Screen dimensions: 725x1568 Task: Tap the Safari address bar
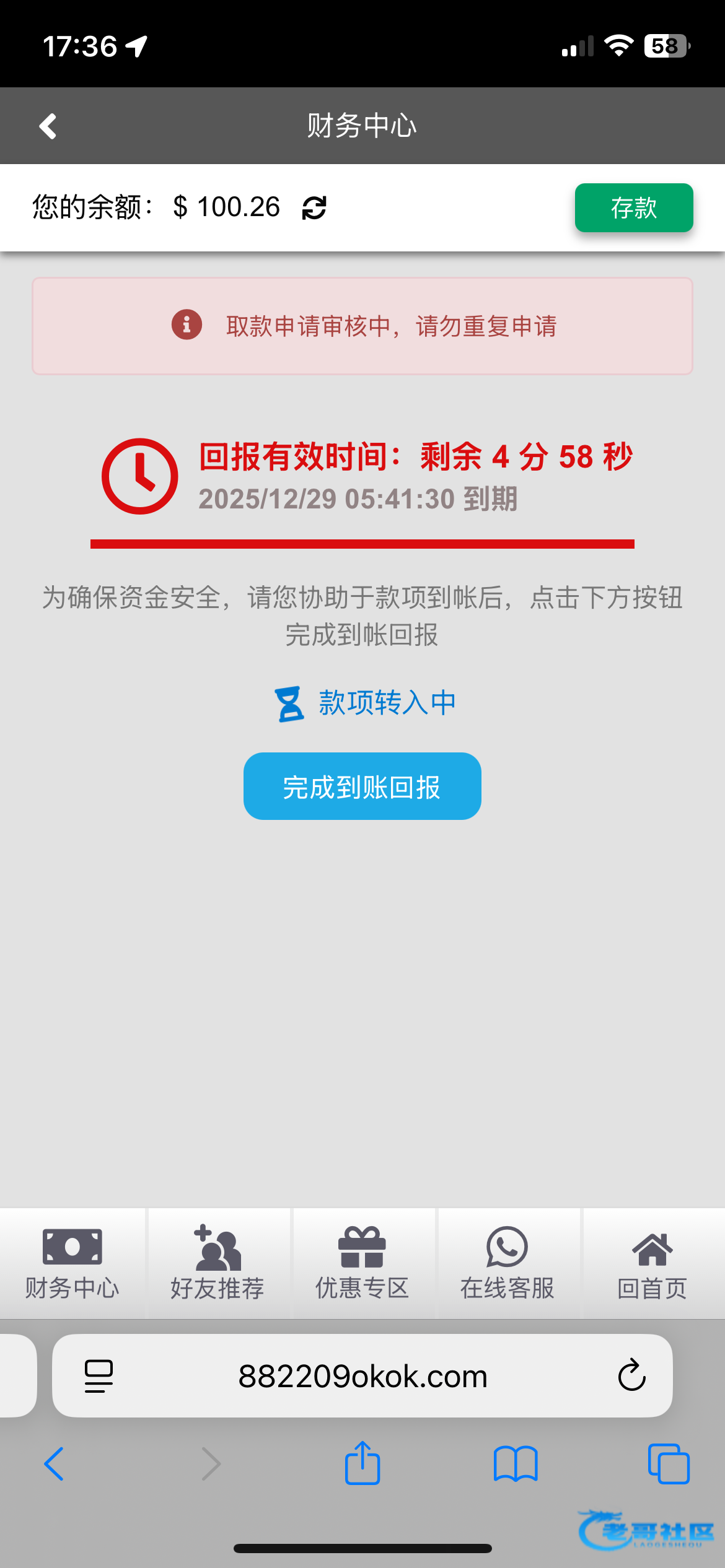[362, 1376]
